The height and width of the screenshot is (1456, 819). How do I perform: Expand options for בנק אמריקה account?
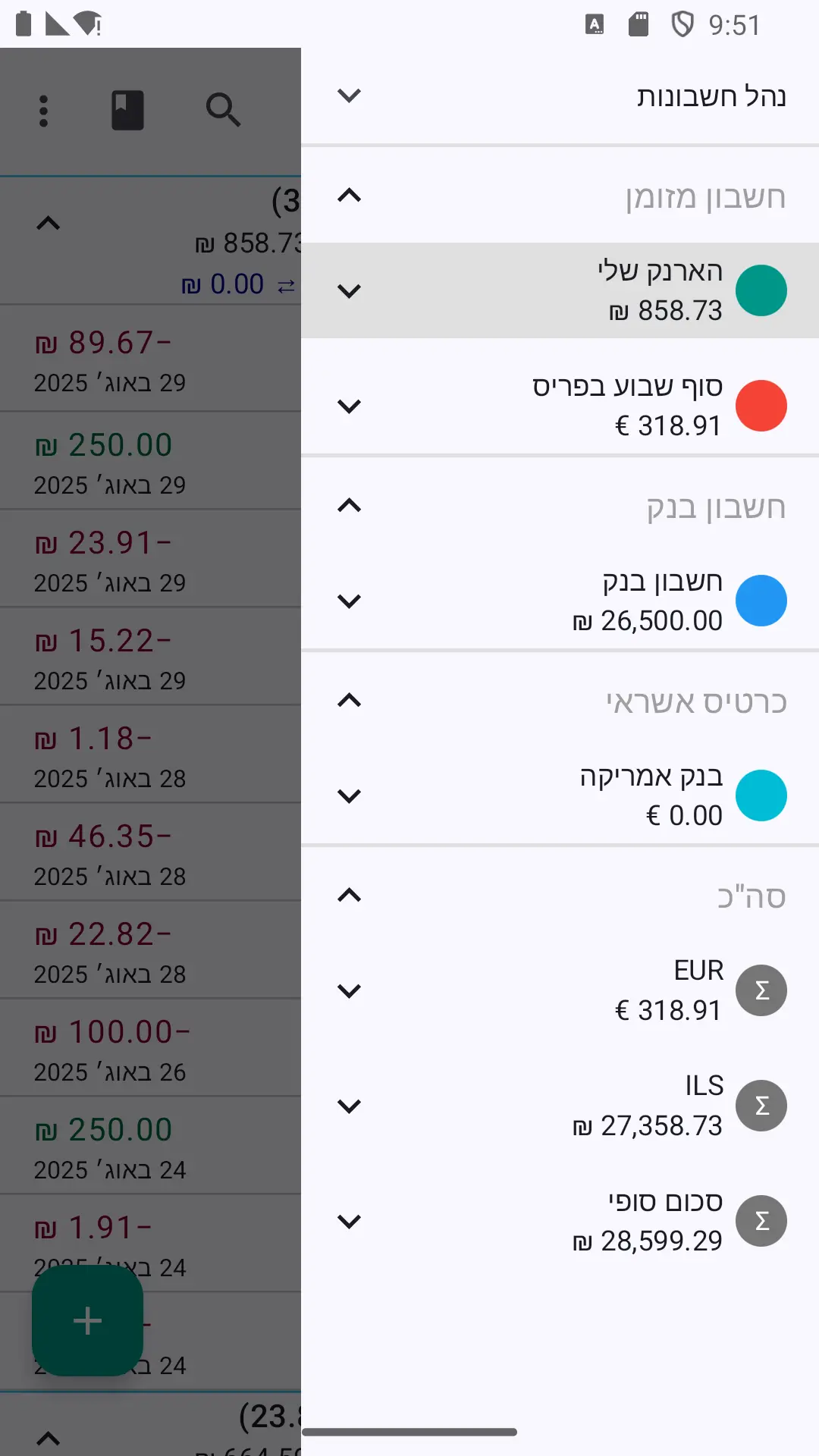coord(349,795)
